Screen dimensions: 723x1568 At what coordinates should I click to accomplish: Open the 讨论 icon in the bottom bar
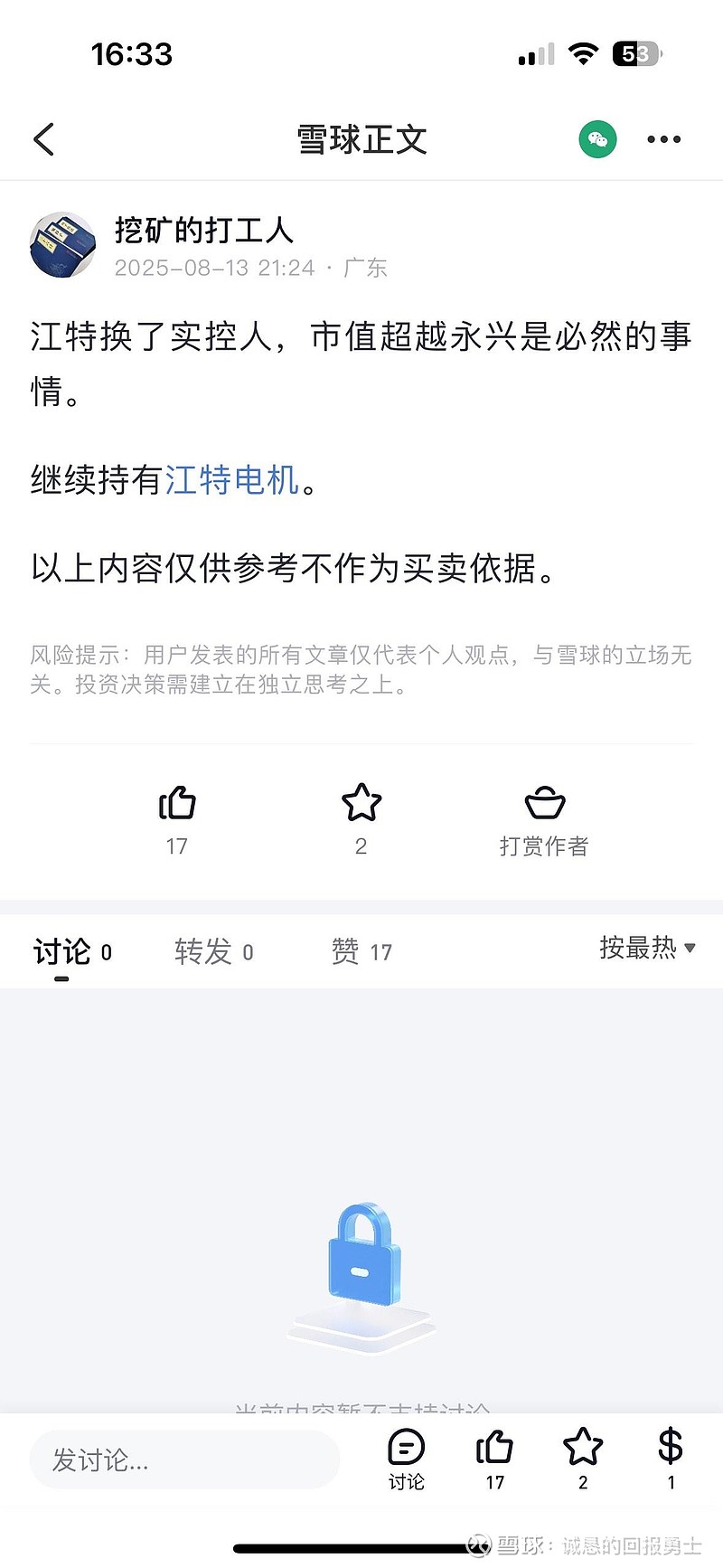(x=406, y=1459)
